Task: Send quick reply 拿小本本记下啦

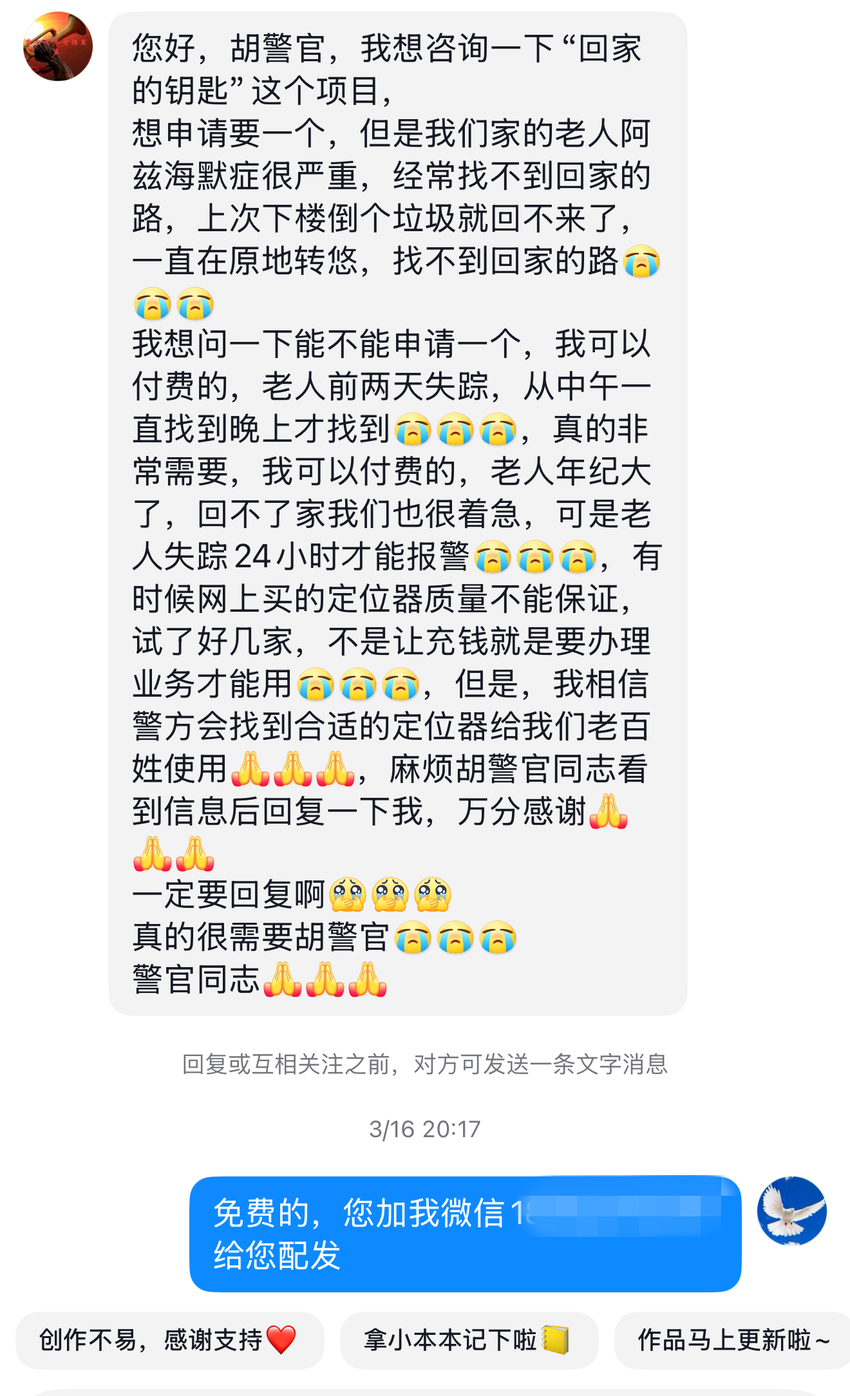Action: point(468,1340)
